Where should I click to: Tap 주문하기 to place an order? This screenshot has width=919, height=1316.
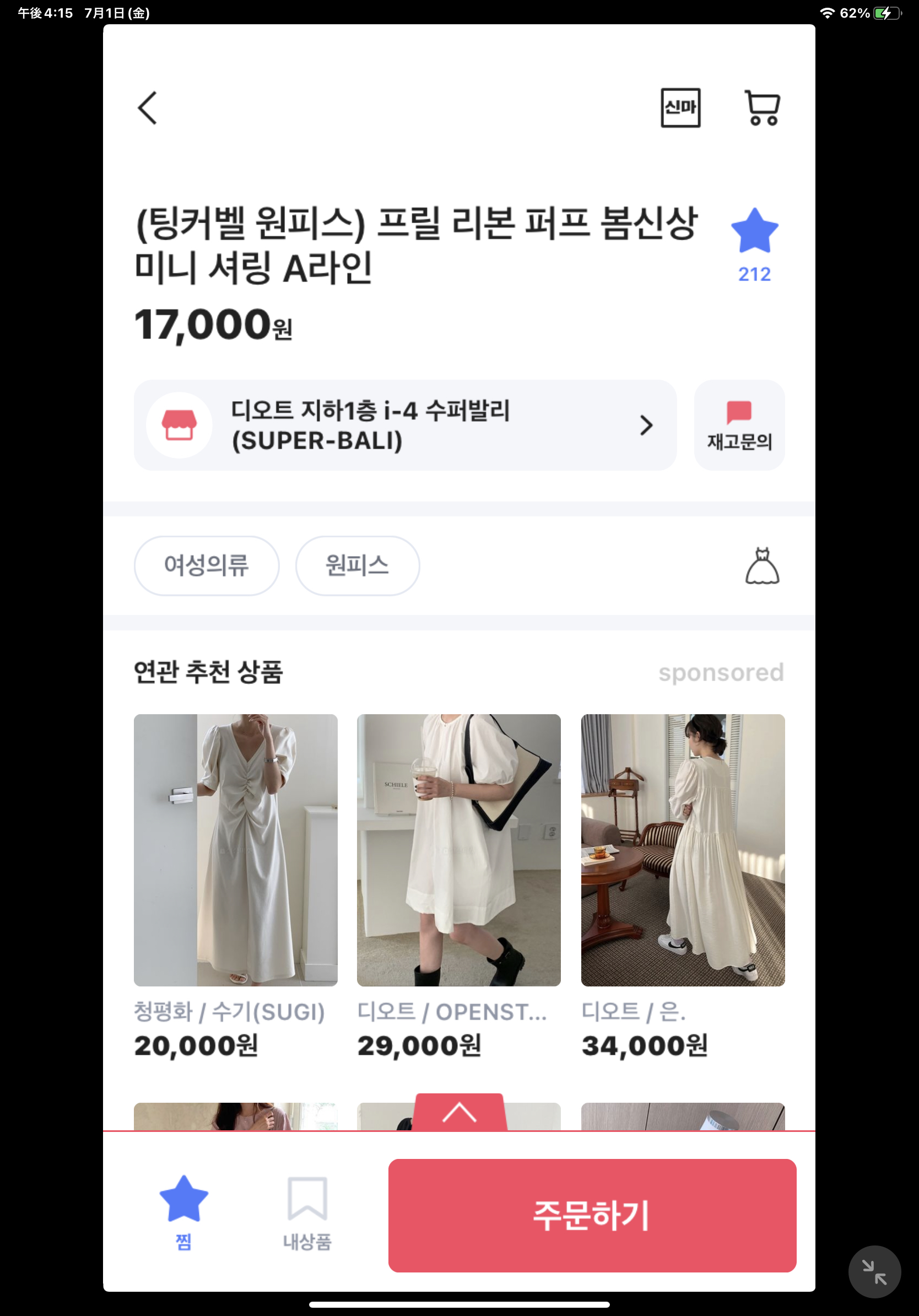point(592,1215)
